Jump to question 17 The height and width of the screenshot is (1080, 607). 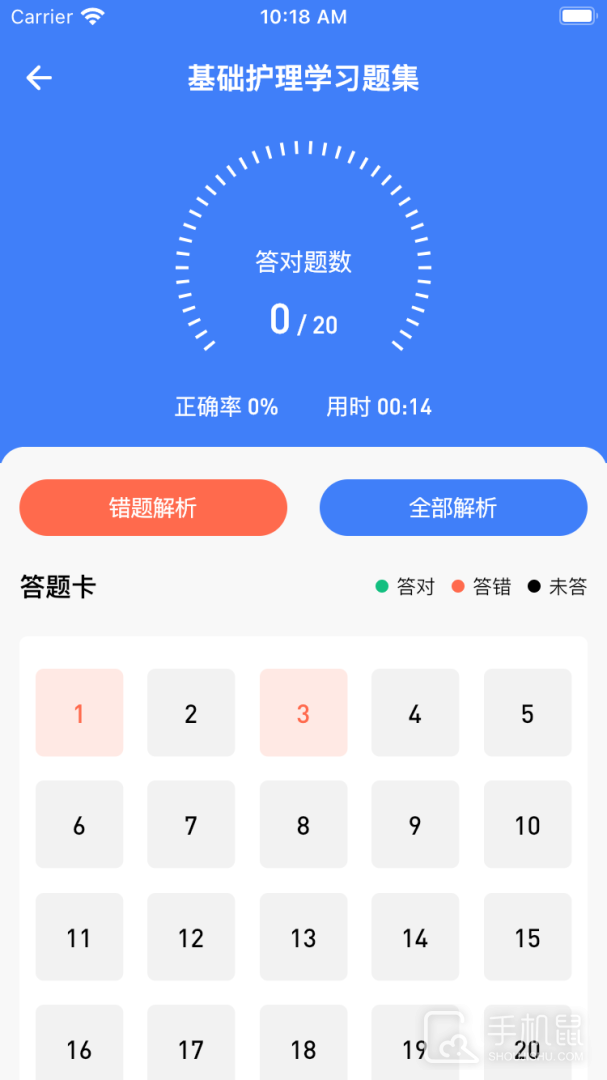(191, 1045)
